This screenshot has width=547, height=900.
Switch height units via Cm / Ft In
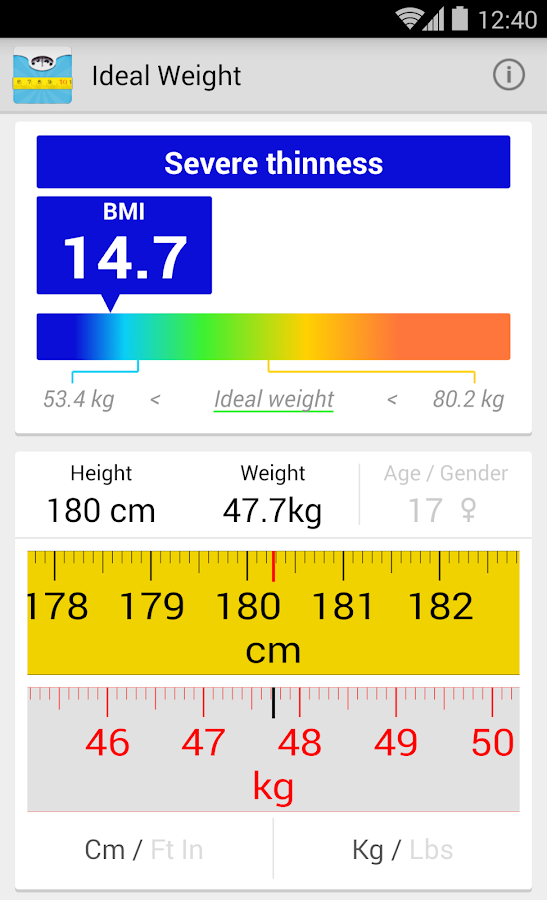[x=144, y=849]
